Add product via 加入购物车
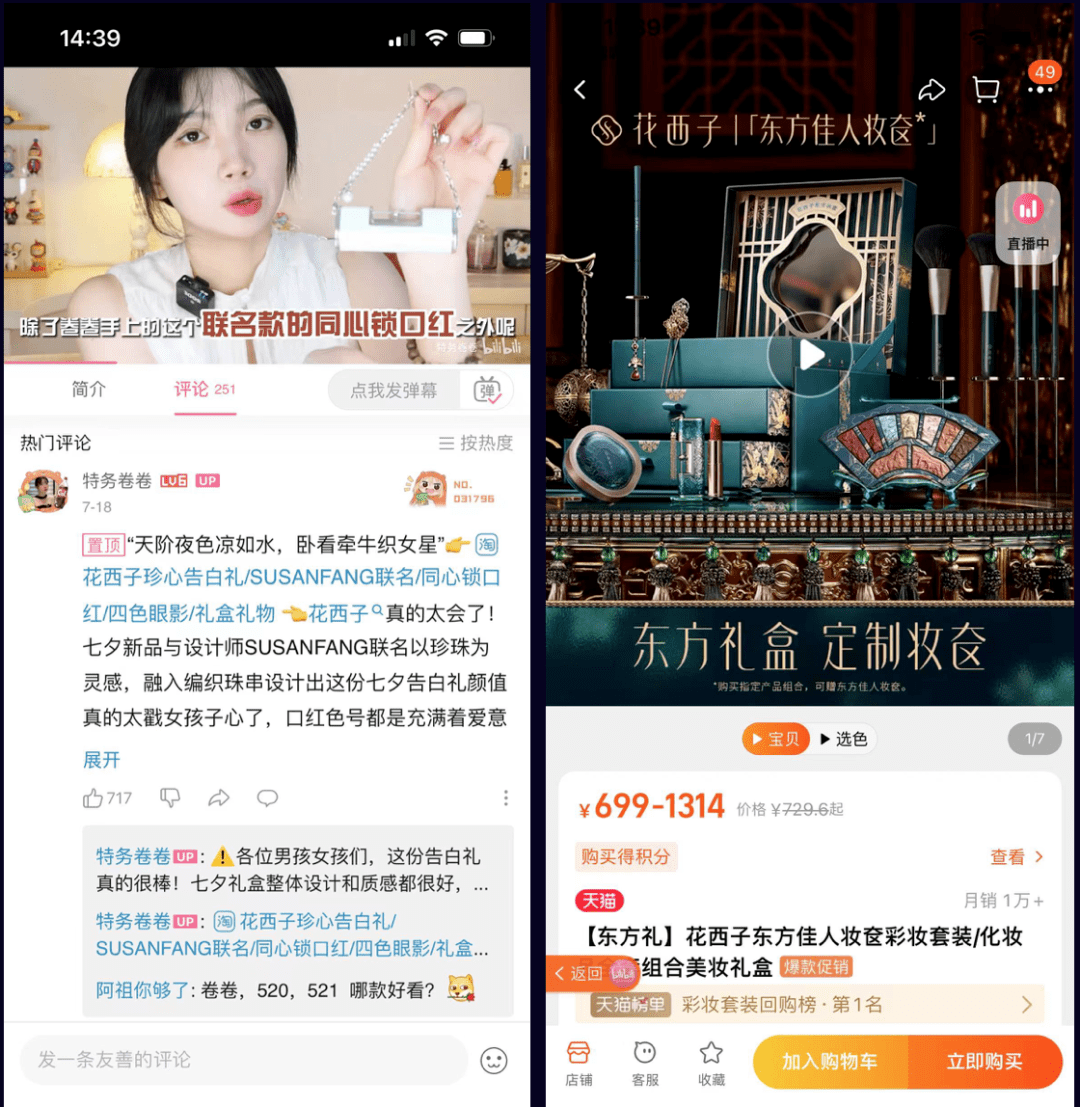This screenshot has height=1107, width=1080. (x=829, y=1062)
